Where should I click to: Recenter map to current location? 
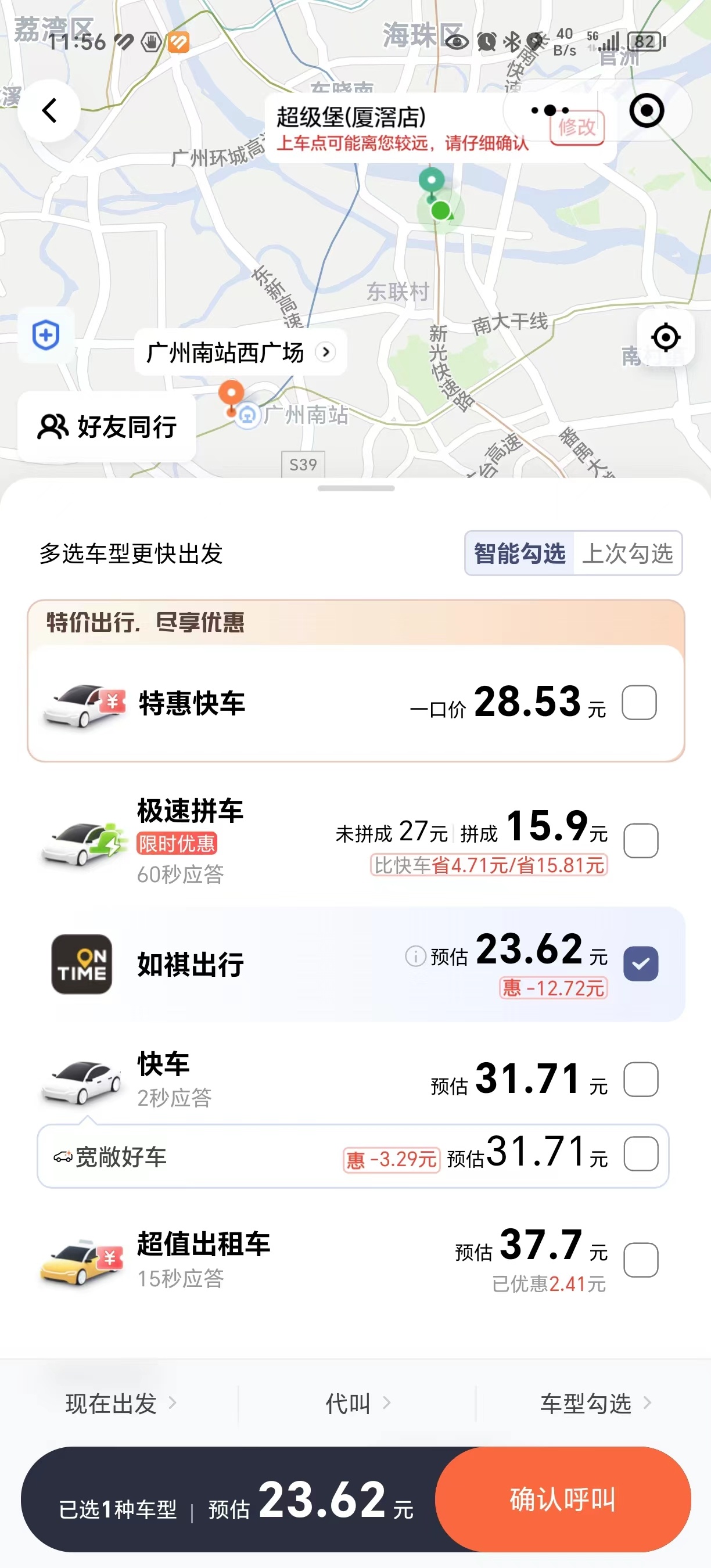[665, 337]
